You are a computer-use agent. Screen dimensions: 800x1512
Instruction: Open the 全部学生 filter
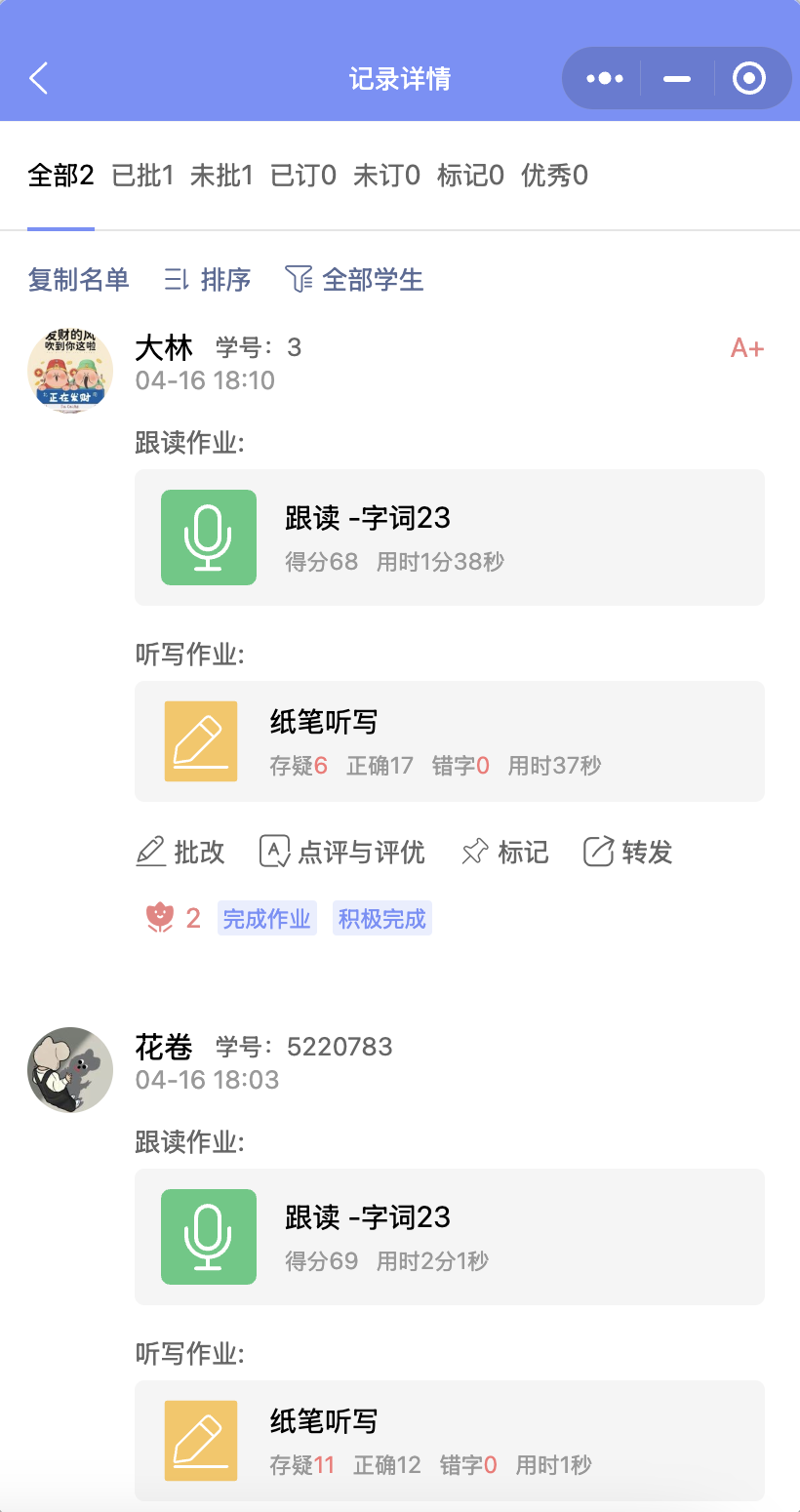click(354, 280)
